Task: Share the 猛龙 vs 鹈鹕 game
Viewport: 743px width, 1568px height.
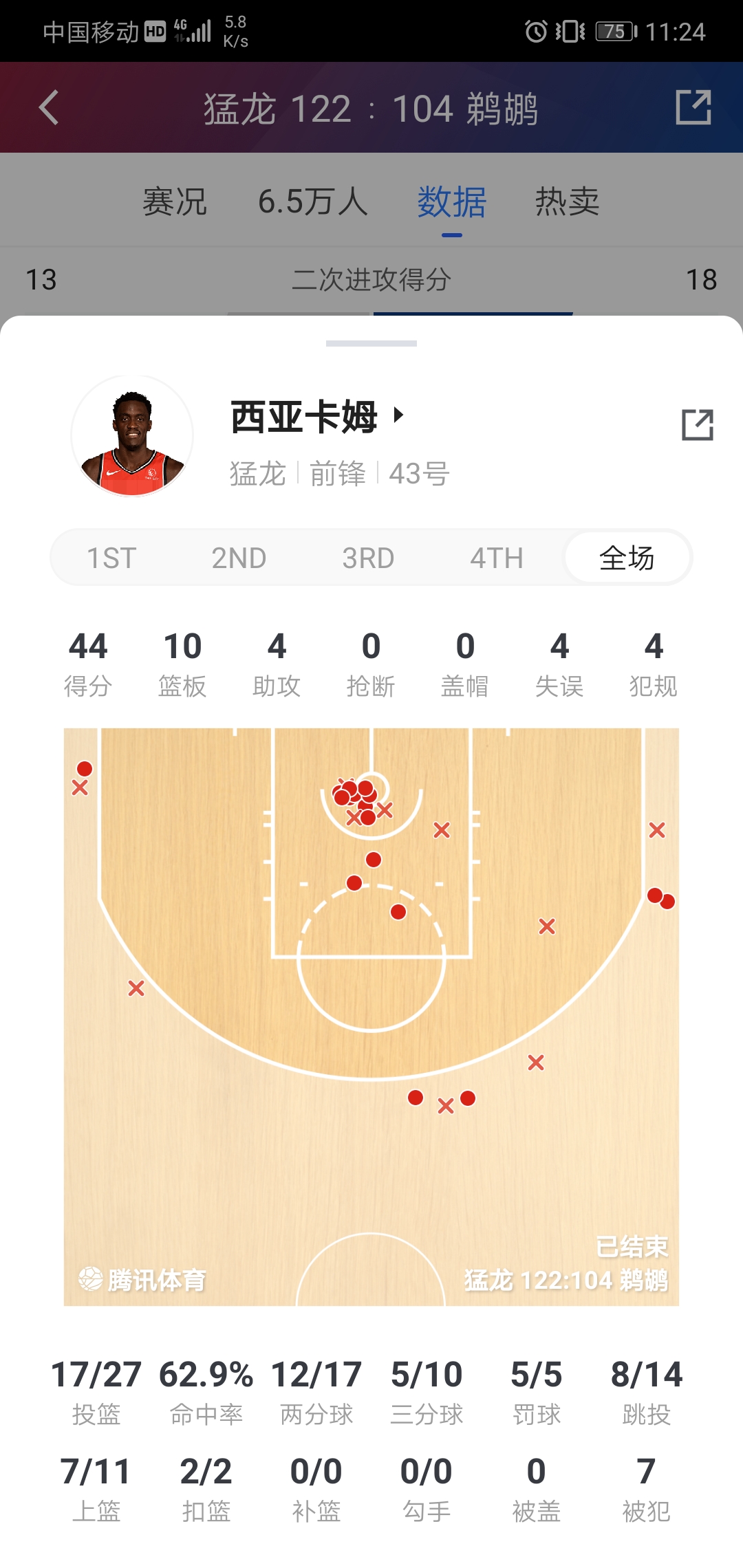Action: pyautogui.click(x=693, y=107)
